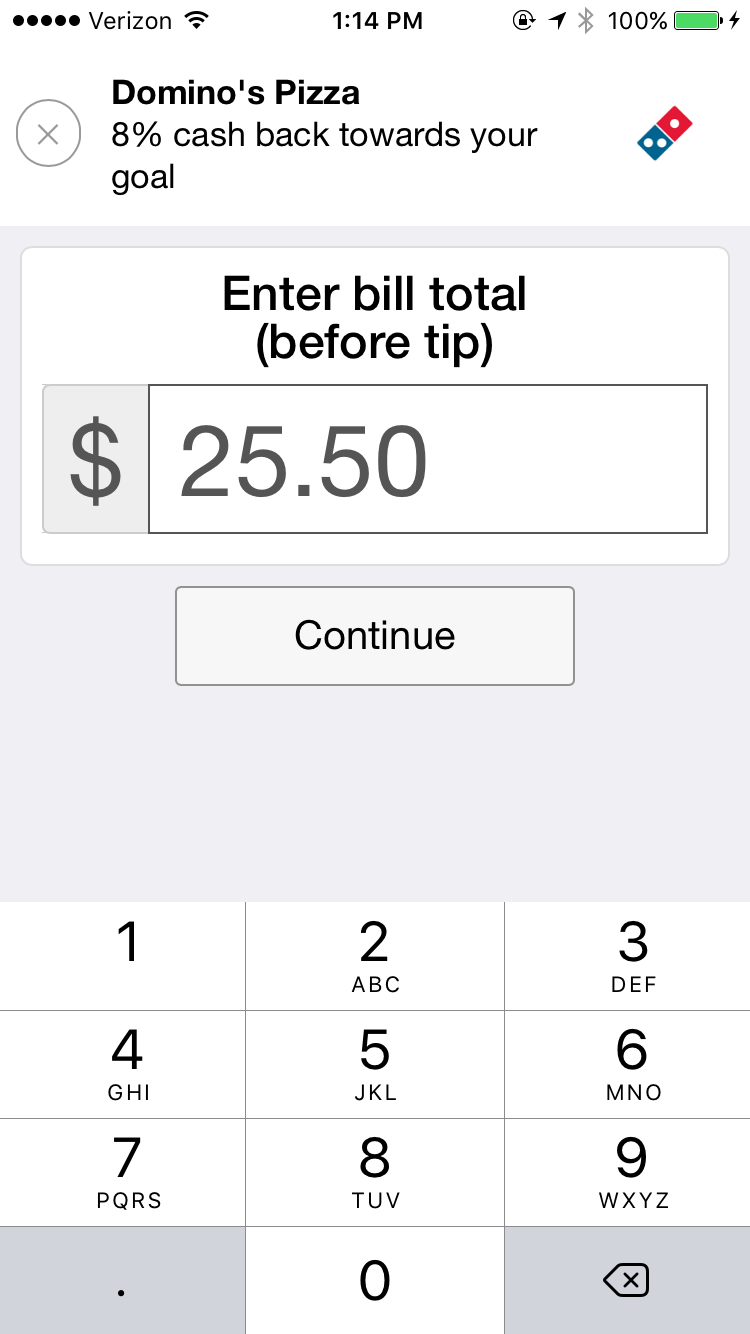The width and height of the screenshot is (750, 1334).
Task: Tap Continue to submit the bill
Action: coord(375,636)
